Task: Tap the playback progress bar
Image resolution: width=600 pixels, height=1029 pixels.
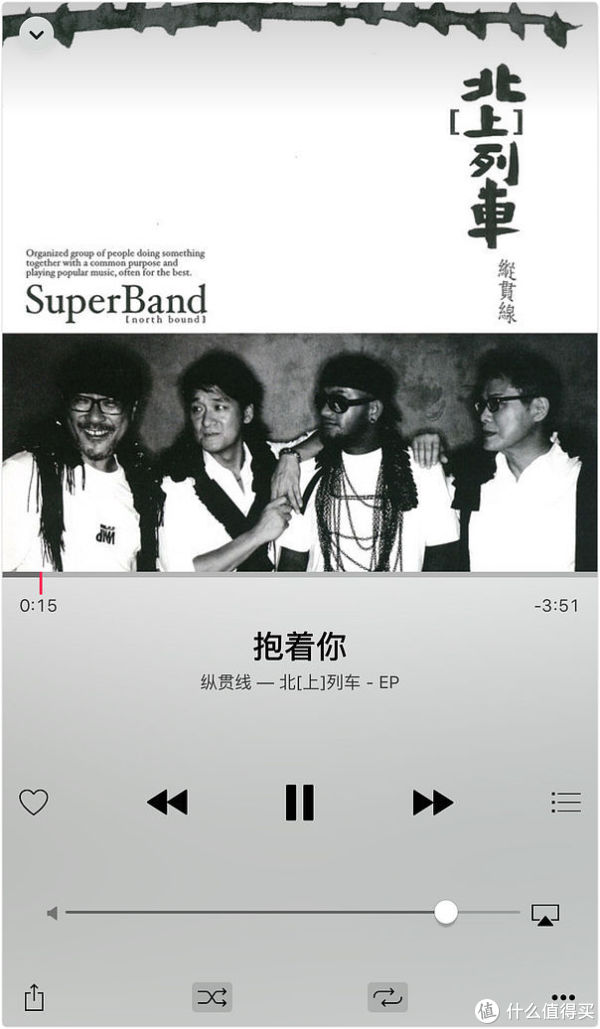Action: (300, 575)
